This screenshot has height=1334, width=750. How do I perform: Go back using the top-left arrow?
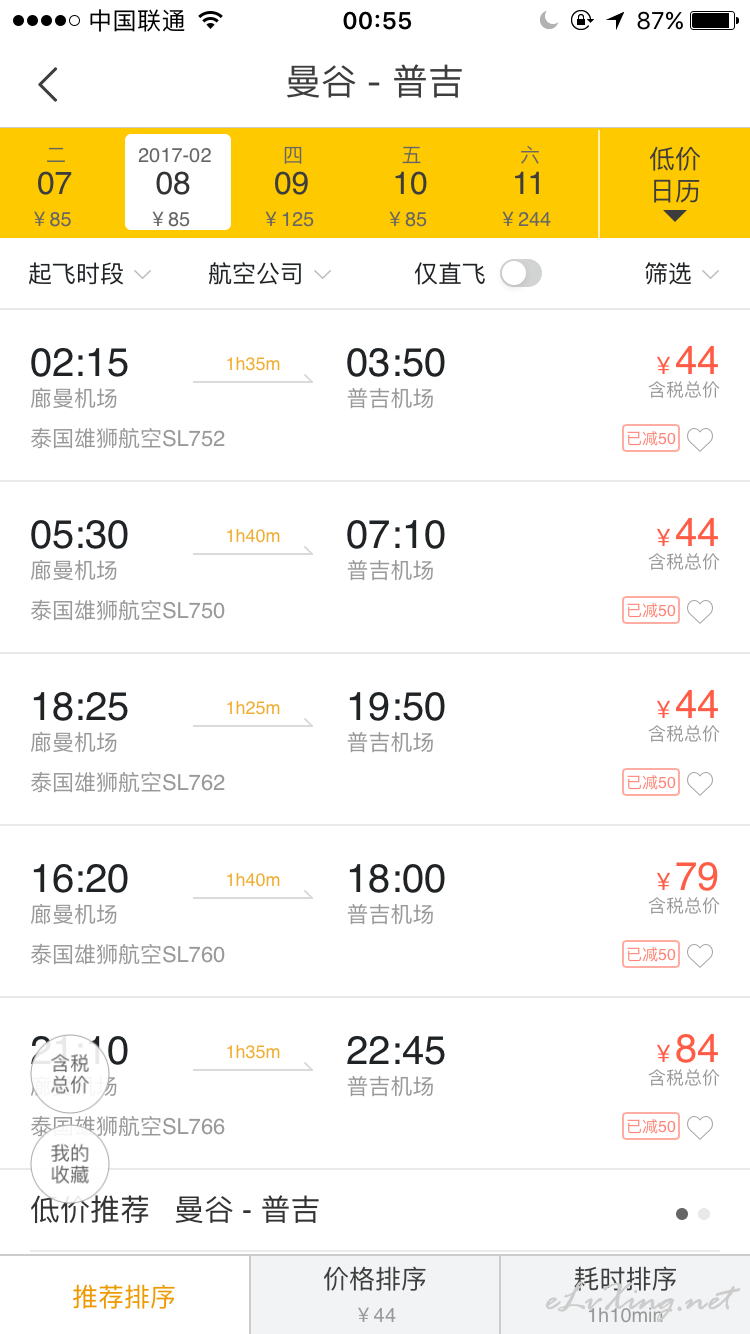[48, 84]
